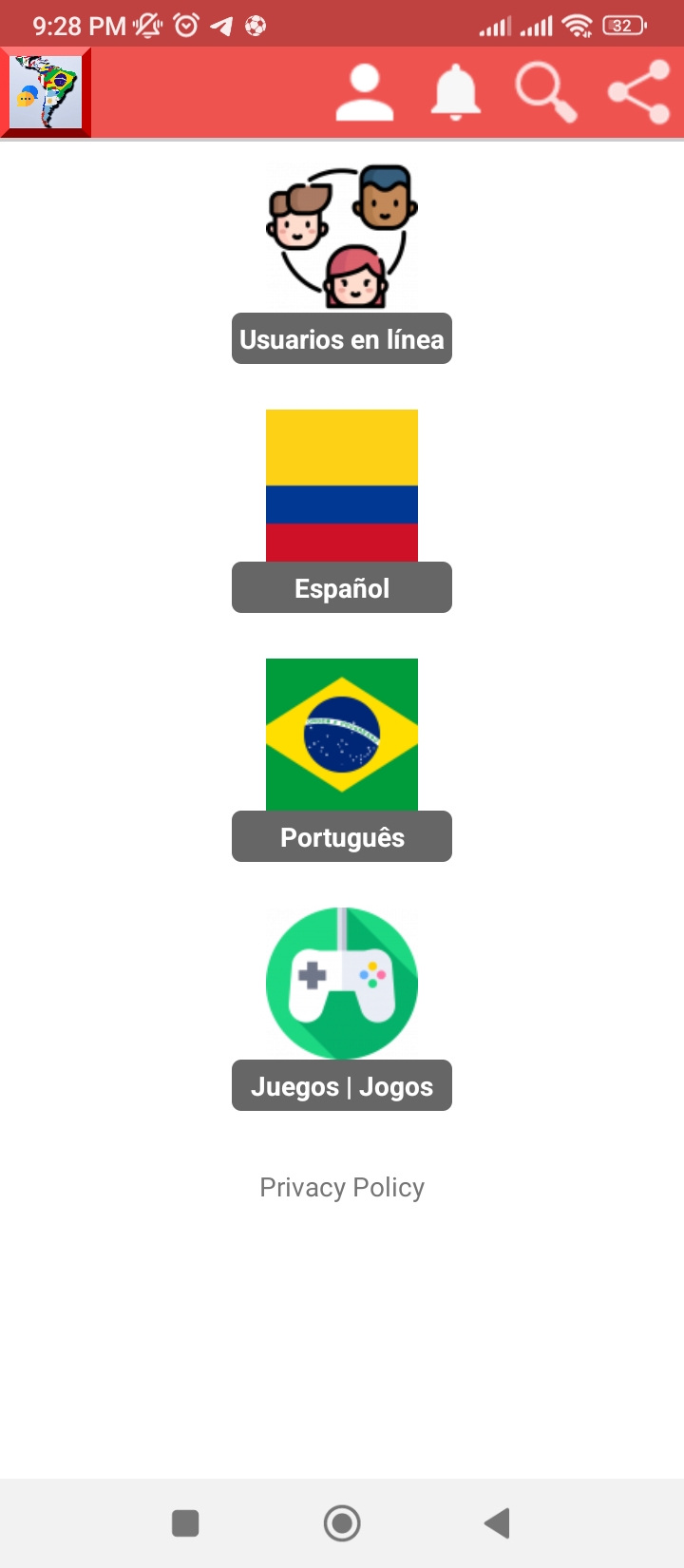Open the Privacy Policy link
684x1568 pixels.
click(x=342, y=1188)
